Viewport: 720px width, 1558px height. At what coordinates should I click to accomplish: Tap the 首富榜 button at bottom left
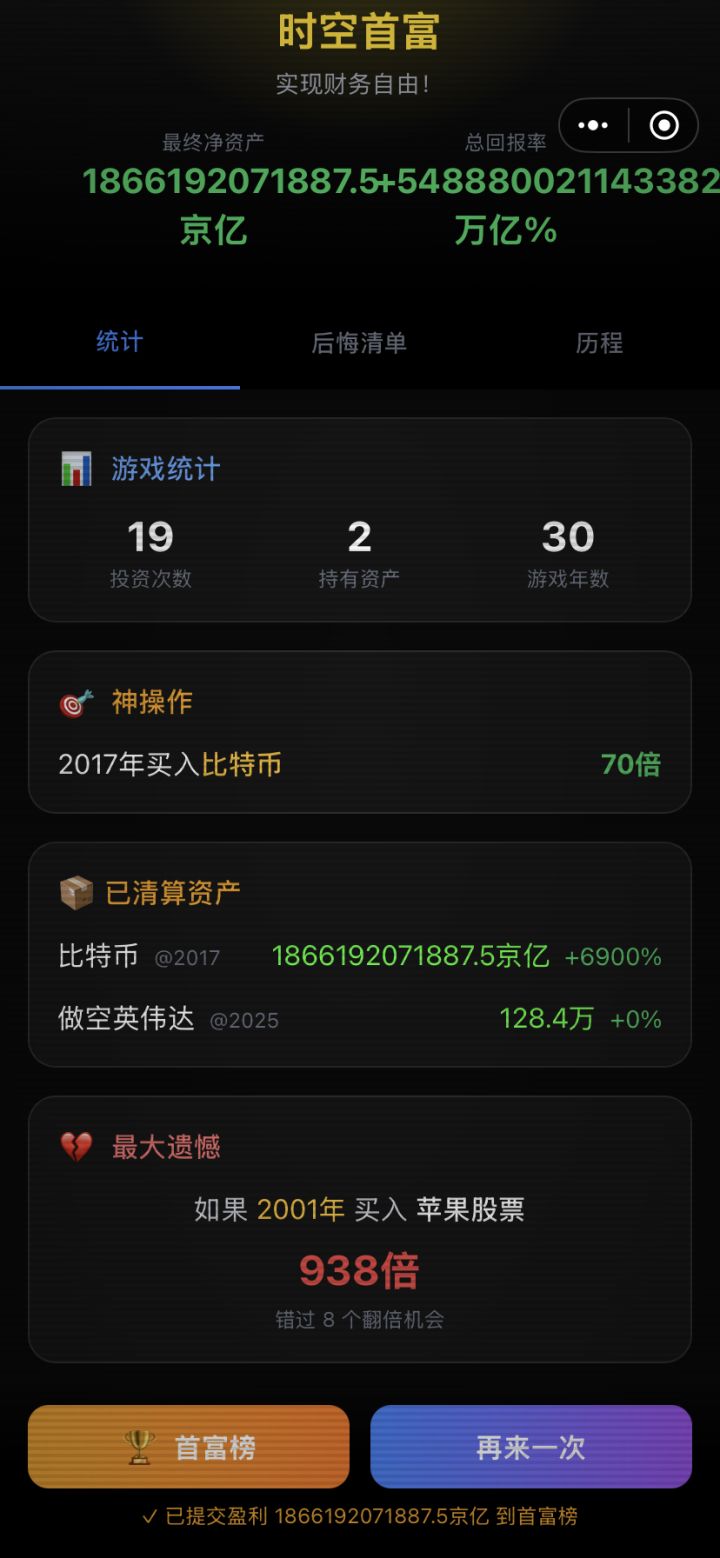coord(188,1445)
